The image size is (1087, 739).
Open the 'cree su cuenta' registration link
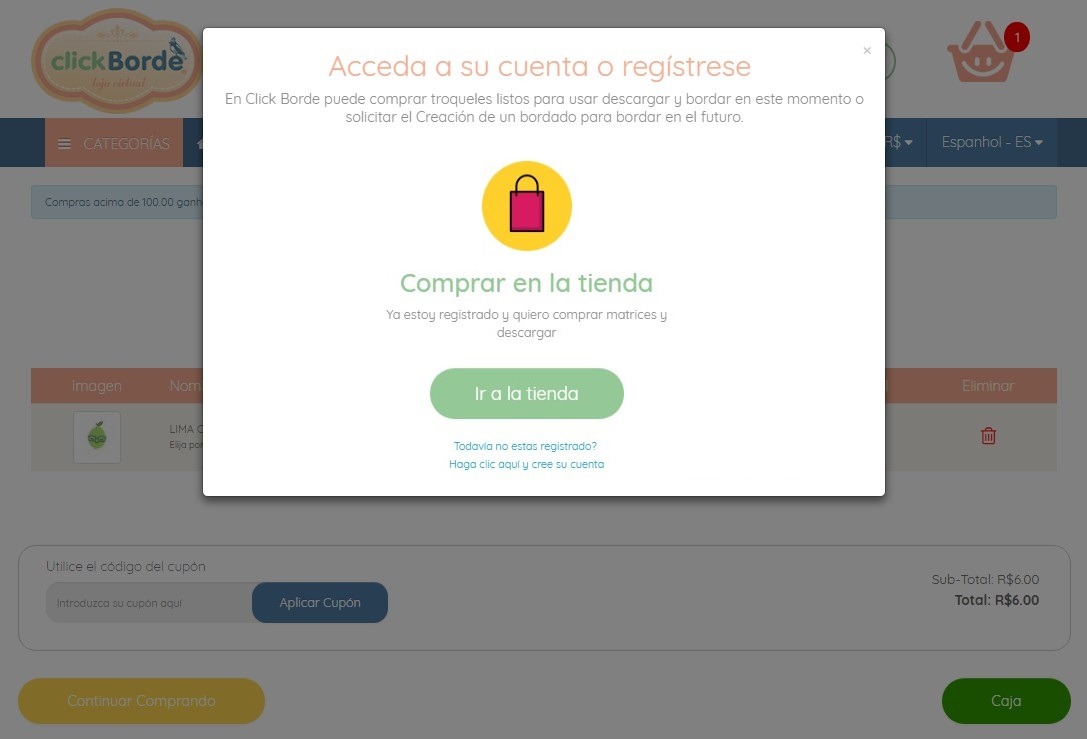coord(526,464)
